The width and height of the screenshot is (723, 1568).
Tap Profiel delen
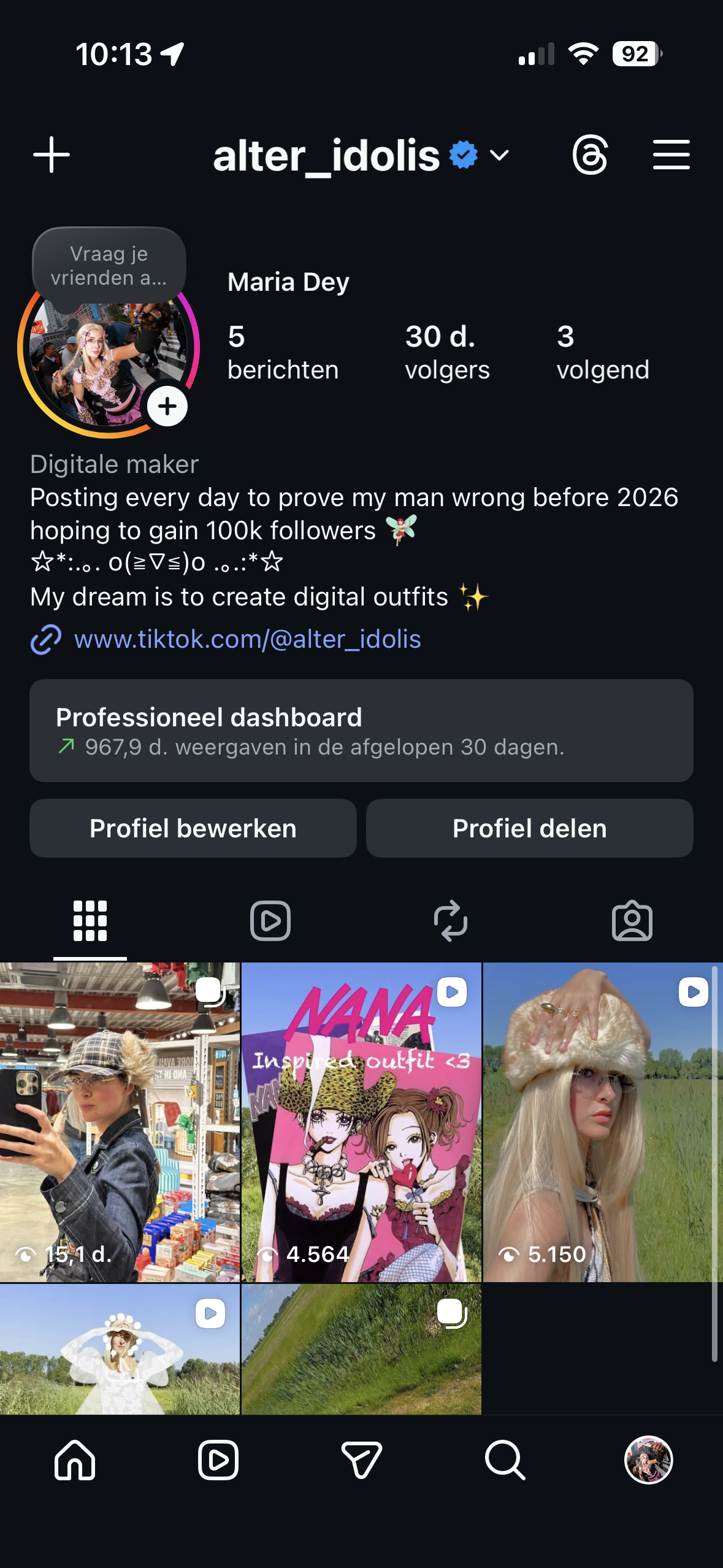529,828
